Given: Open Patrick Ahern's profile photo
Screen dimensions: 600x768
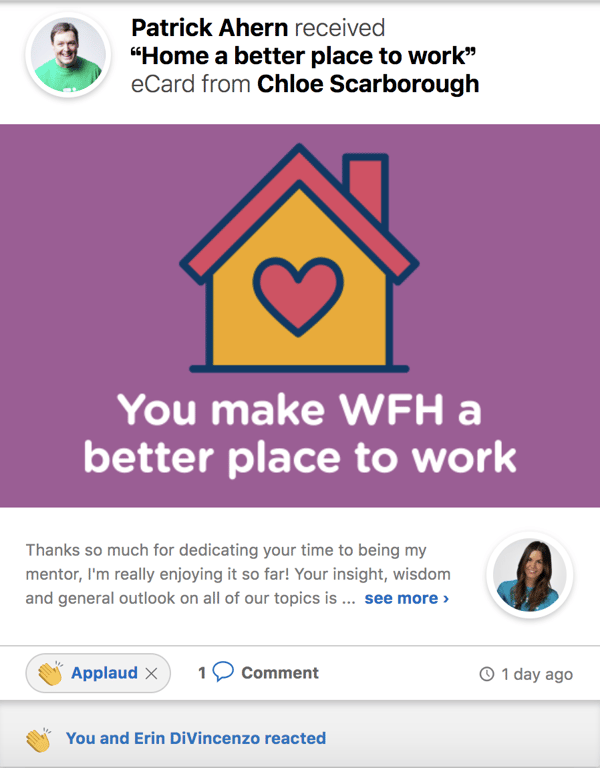Looking at the screenshot, I should 68,55.
